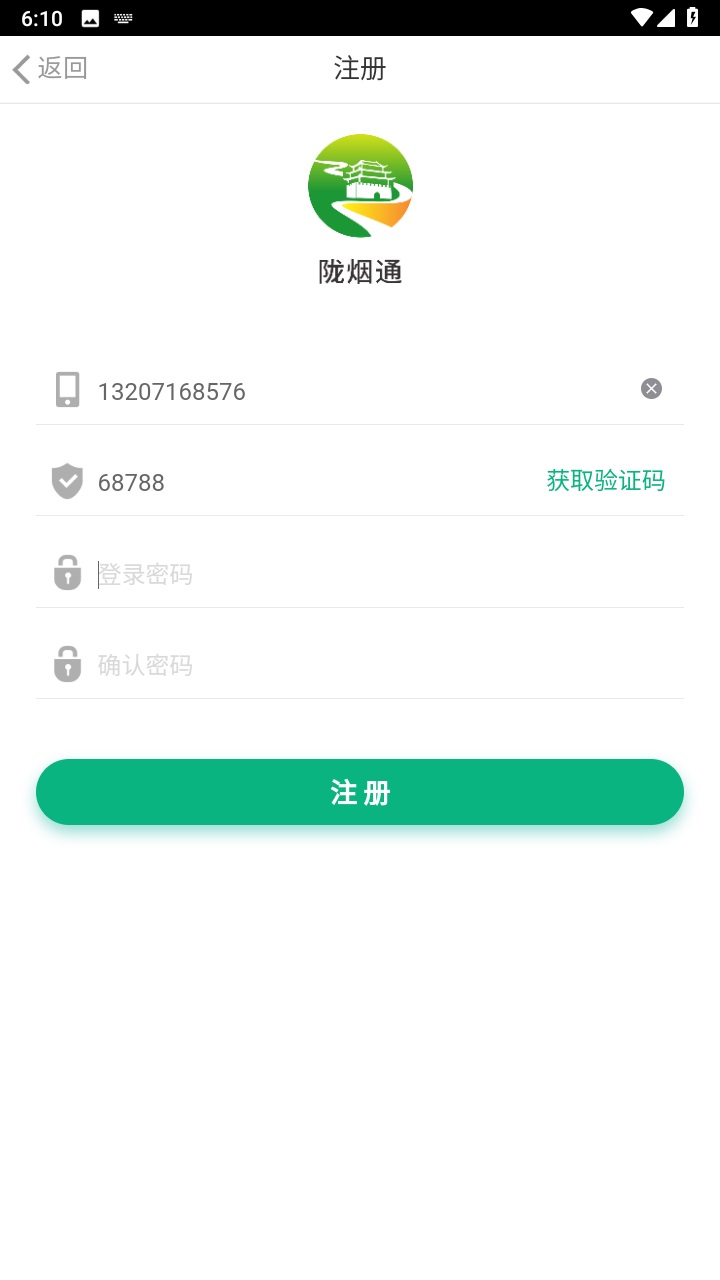Tap 返回 to go back
The width and height of the screenshot is (720, 1280).
pos(62,68)
